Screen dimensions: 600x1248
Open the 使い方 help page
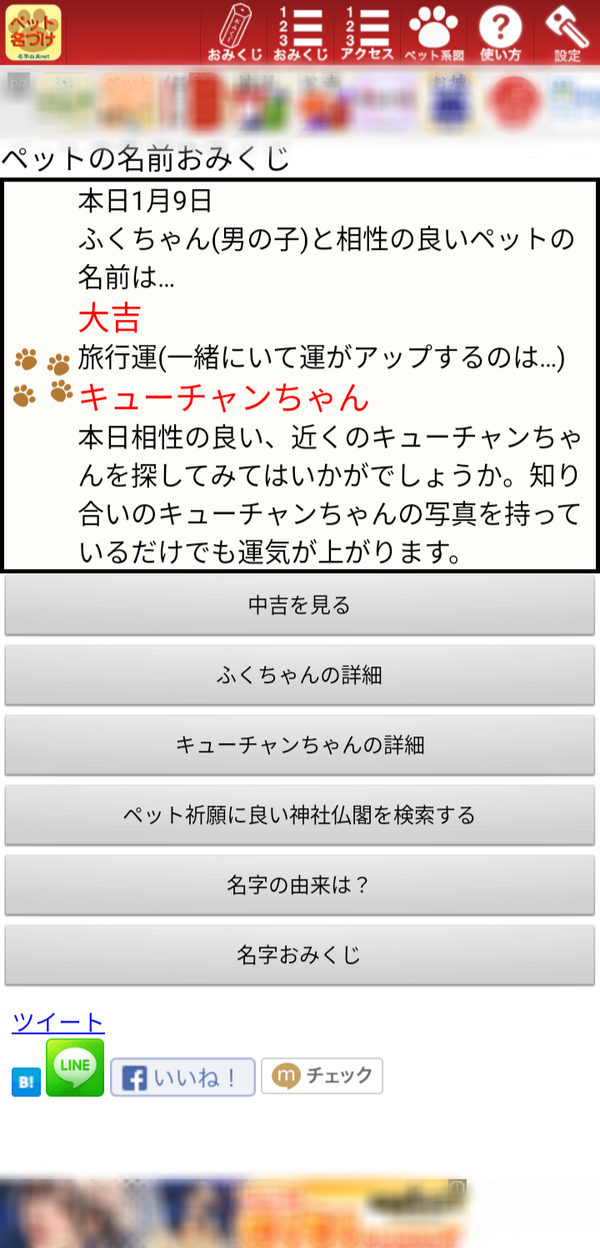[500, 33]
